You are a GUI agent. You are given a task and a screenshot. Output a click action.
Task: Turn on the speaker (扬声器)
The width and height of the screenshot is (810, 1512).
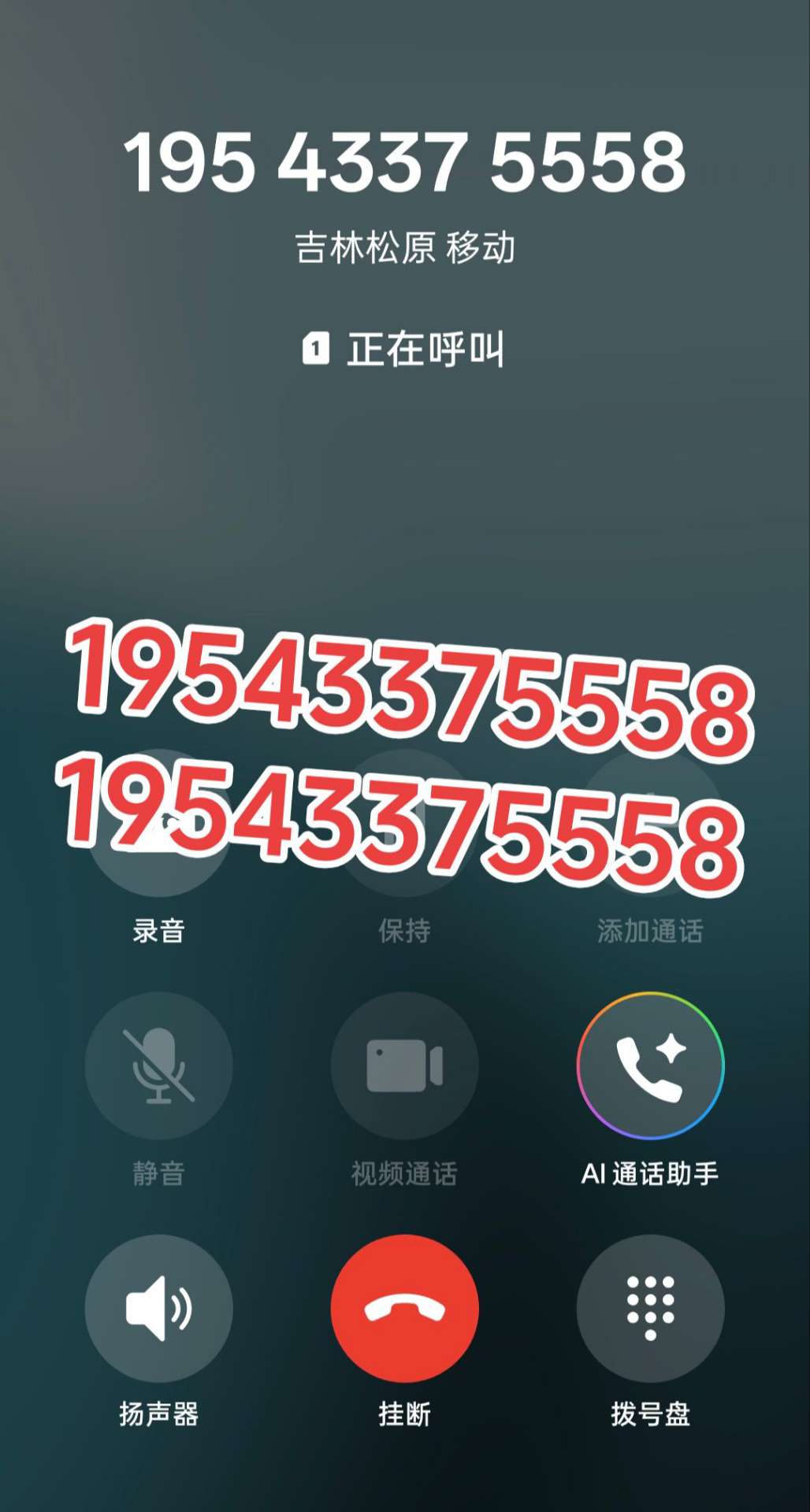[x=158, y=1308]
